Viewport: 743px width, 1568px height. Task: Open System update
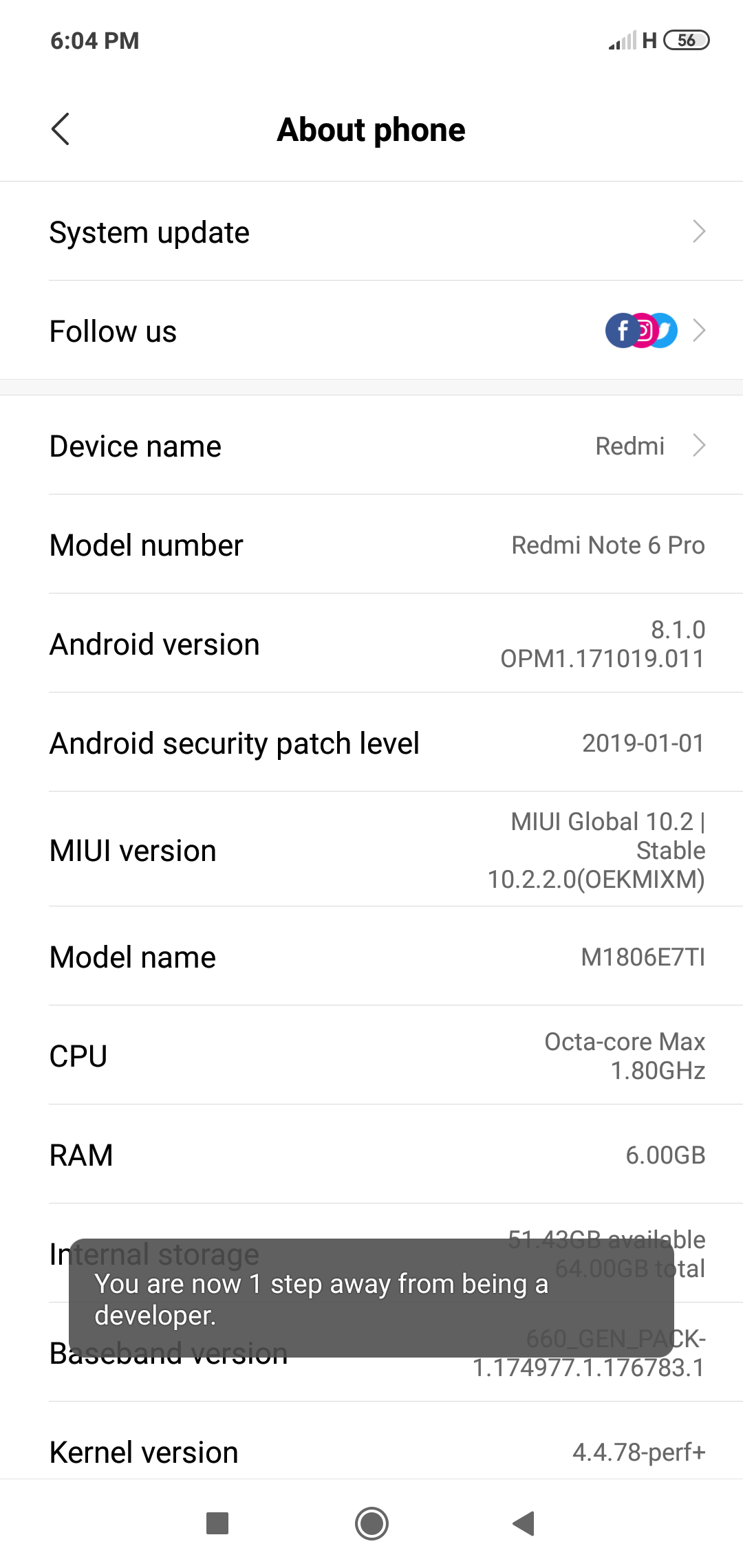pyautogui.click(x=371, y=232)
